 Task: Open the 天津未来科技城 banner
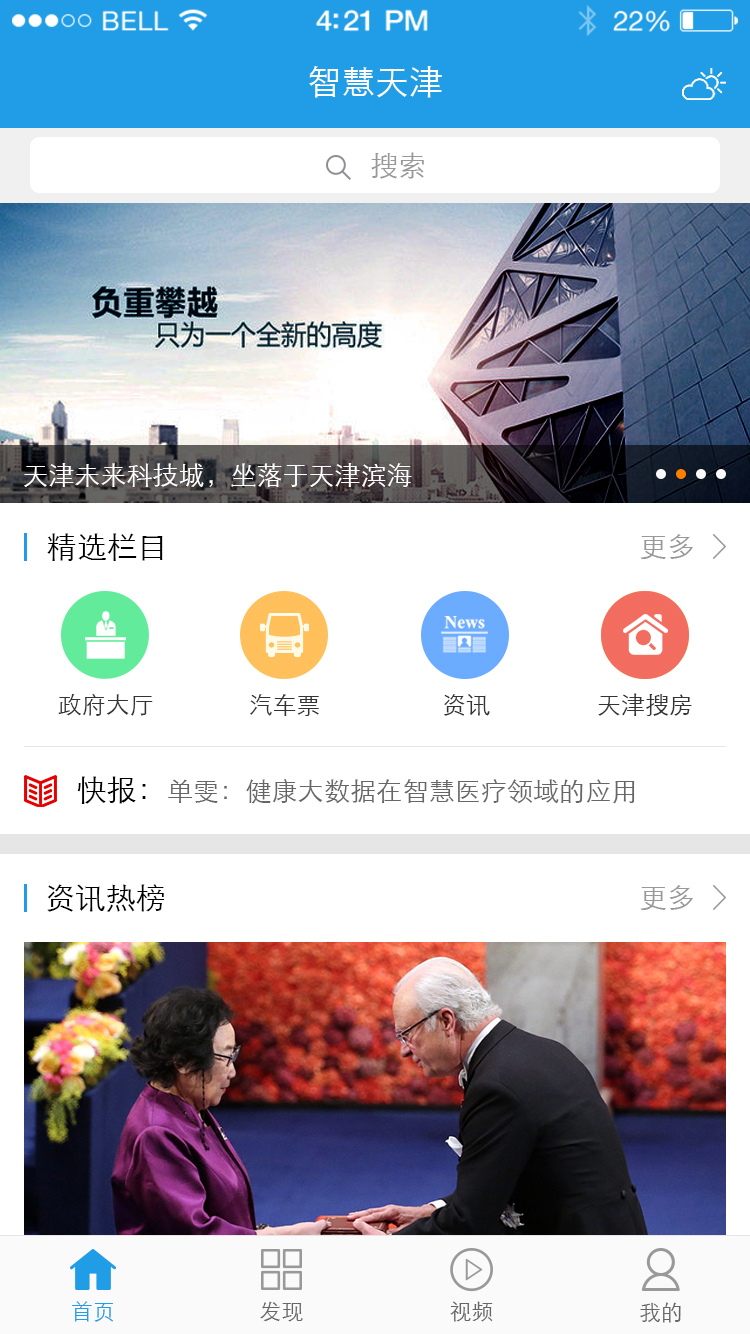[x=375, y=352]
